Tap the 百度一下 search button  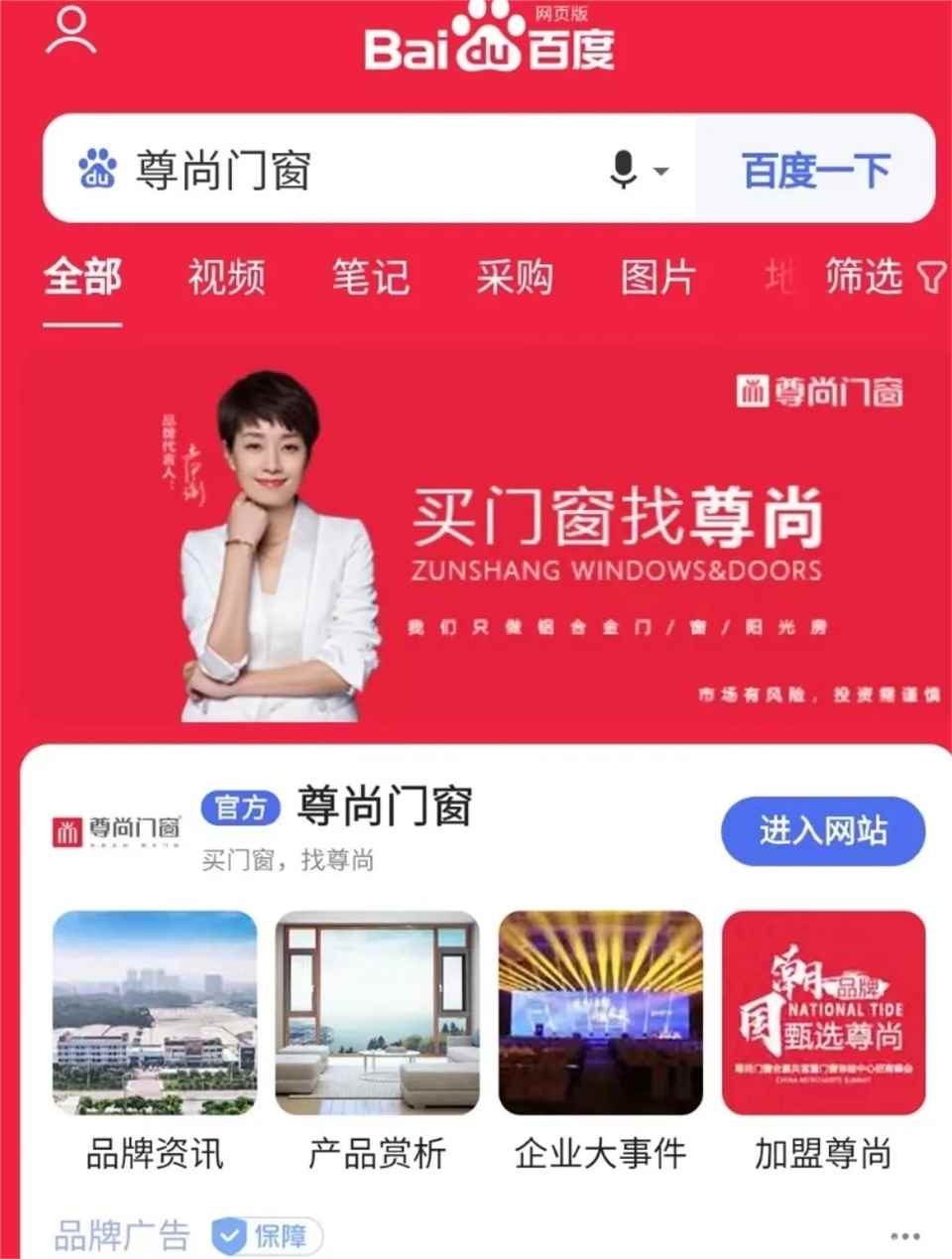(815, 170)
